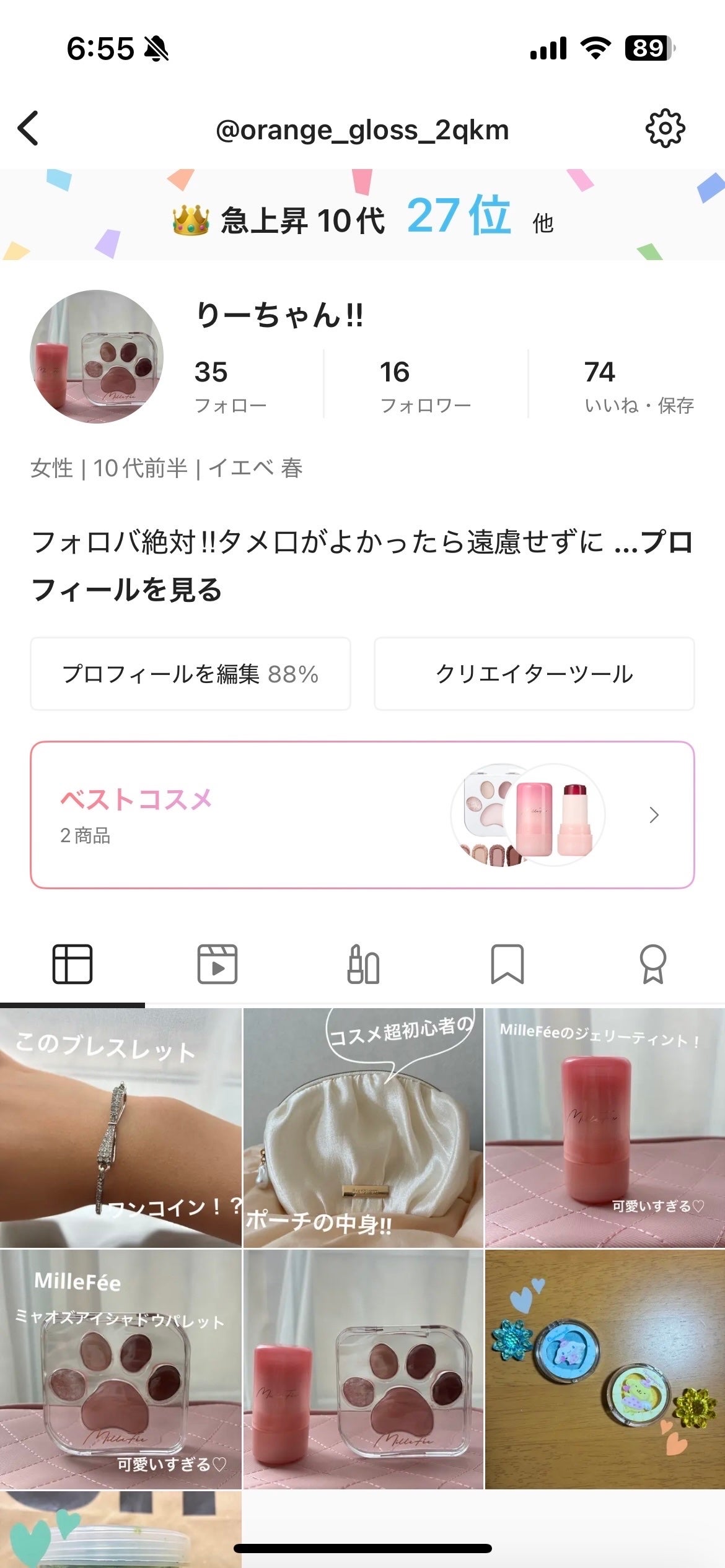725x1568 pixels.
Task: Open クリエイターツール
Action: (x=534, y=675)
